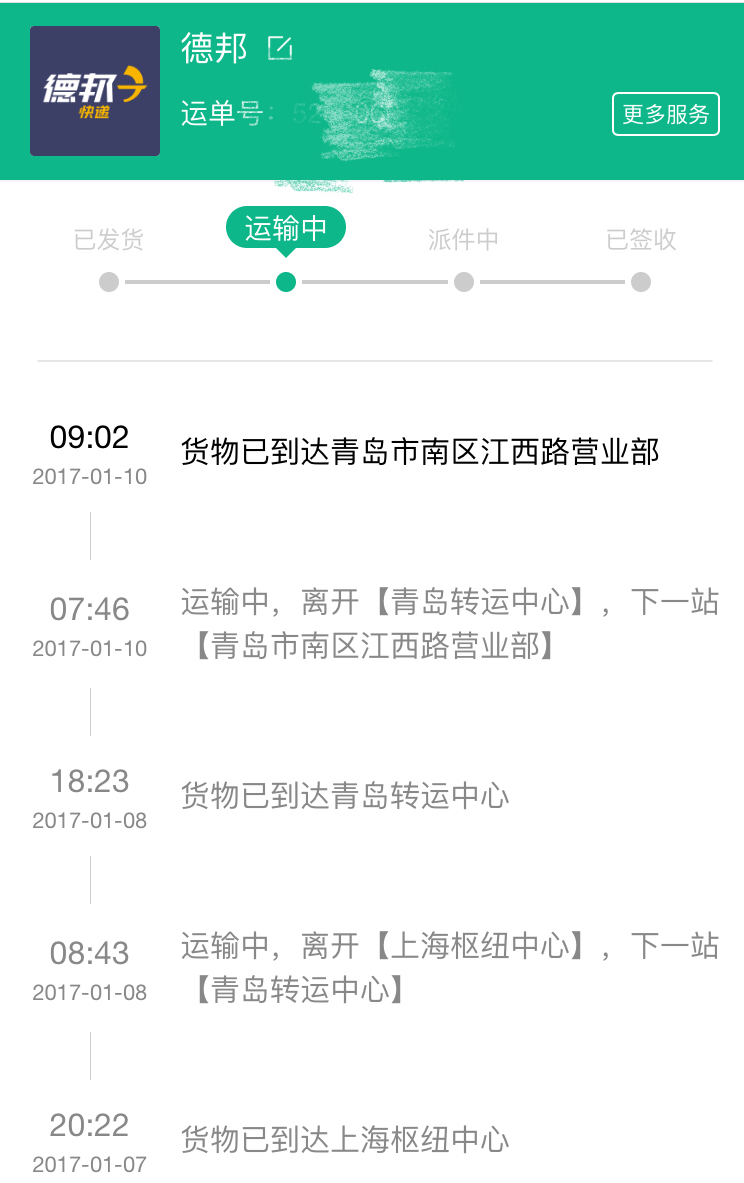Select the 派件中 stage label
This screenshot has height=1183, width=744.
[x=463, y=239]
